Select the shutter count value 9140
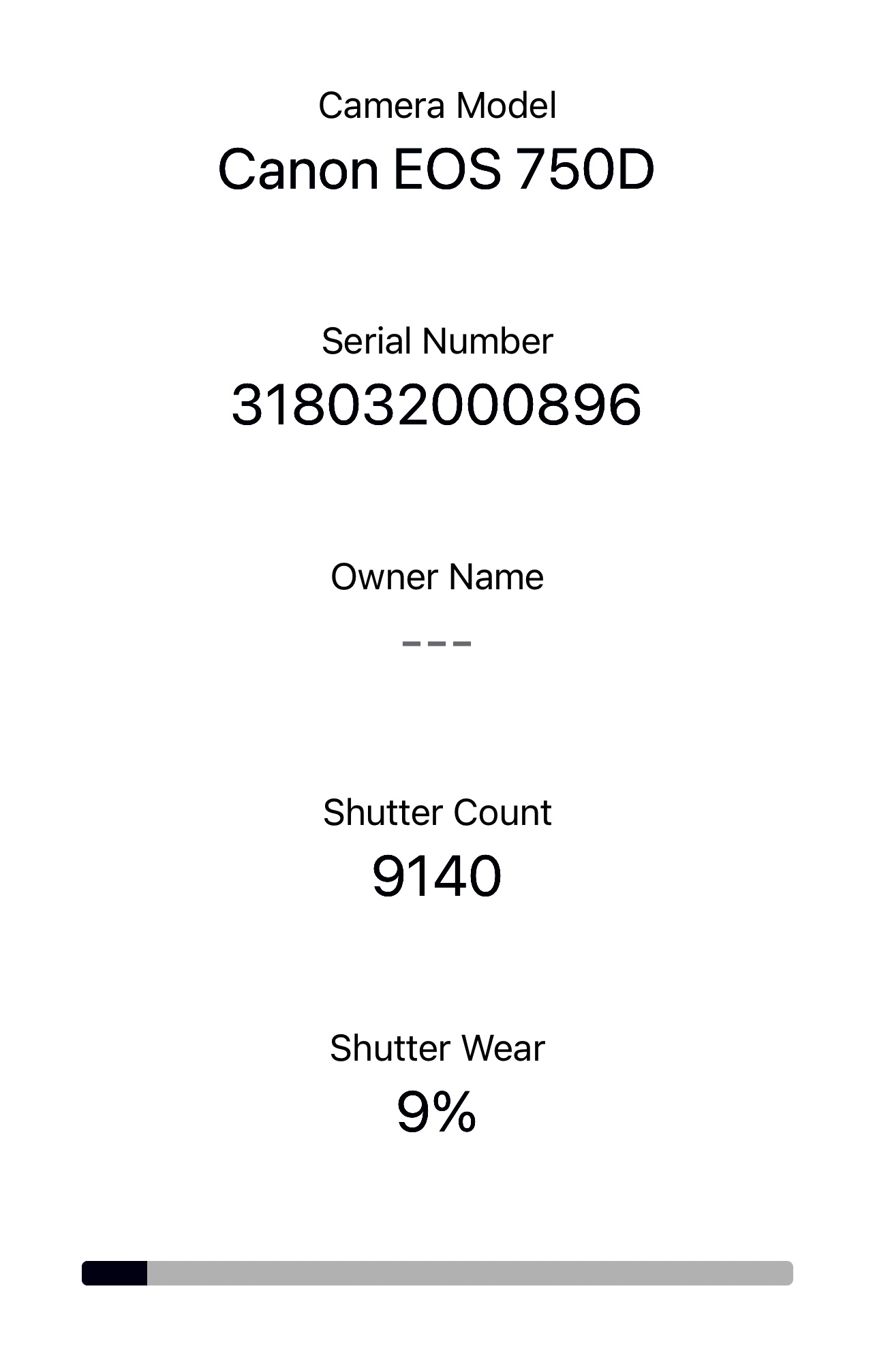The image size is (875, 1372). click(x=437, y=874)
